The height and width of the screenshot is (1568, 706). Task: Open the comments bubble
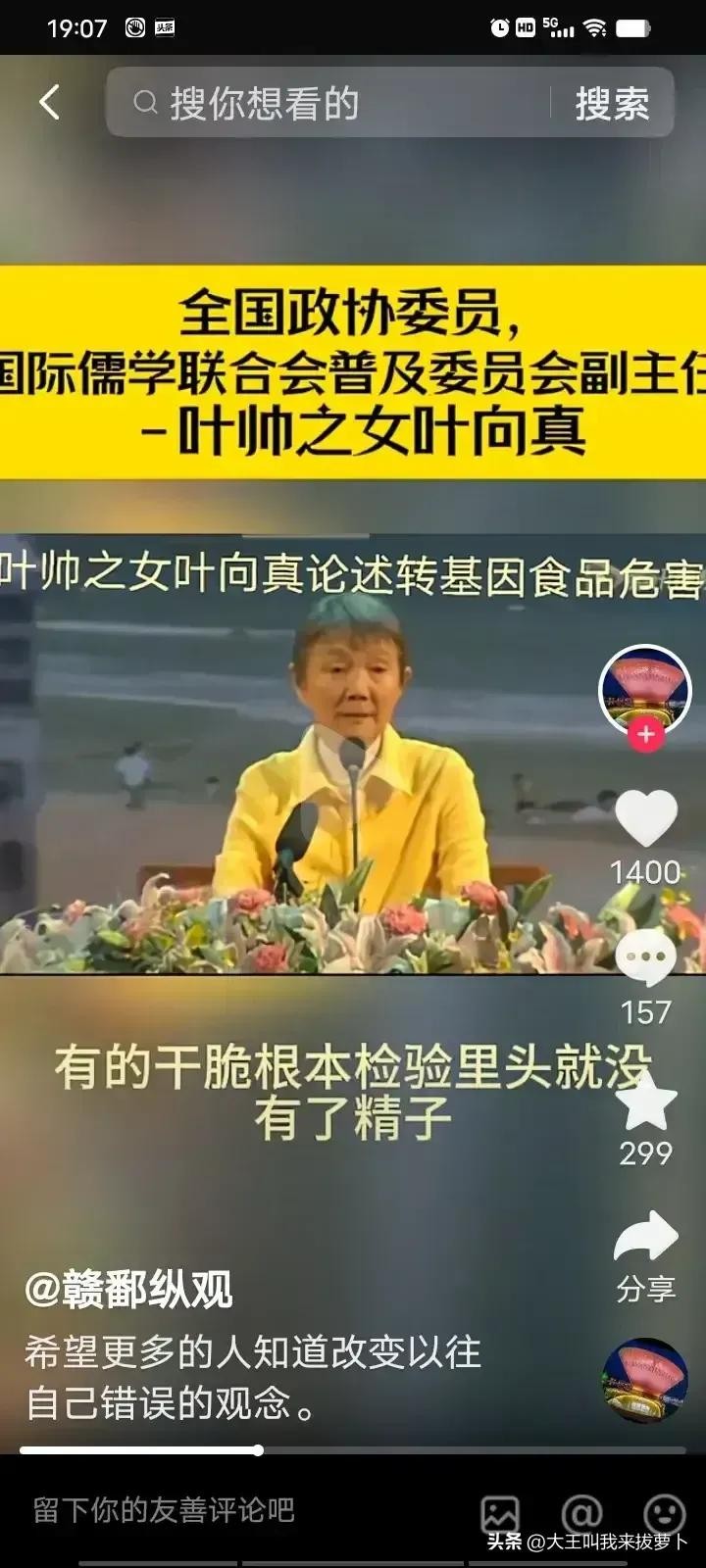click(x=645, y=958)
